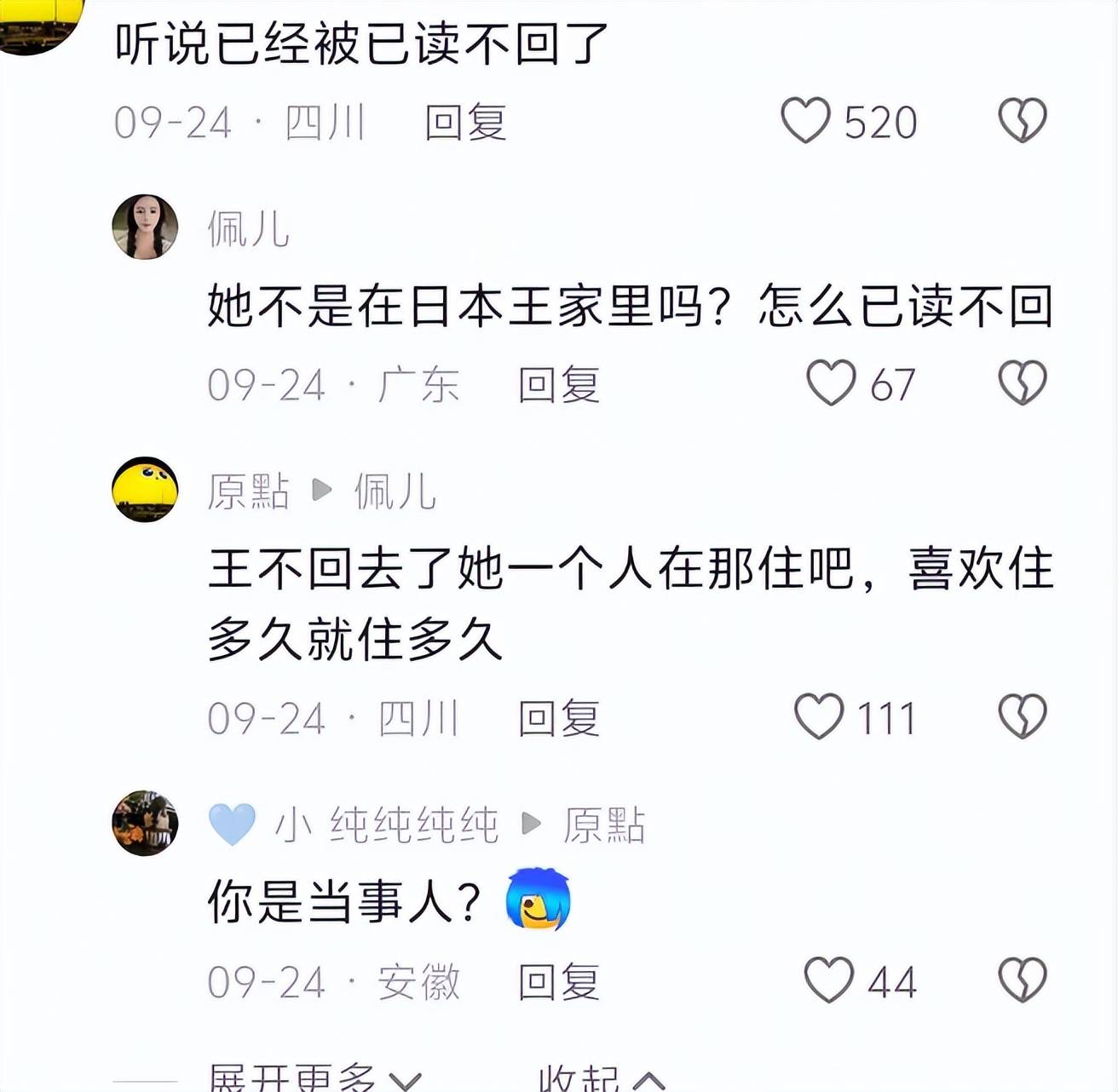
Task: Like the comment with 520 likes
Action: 805,120
